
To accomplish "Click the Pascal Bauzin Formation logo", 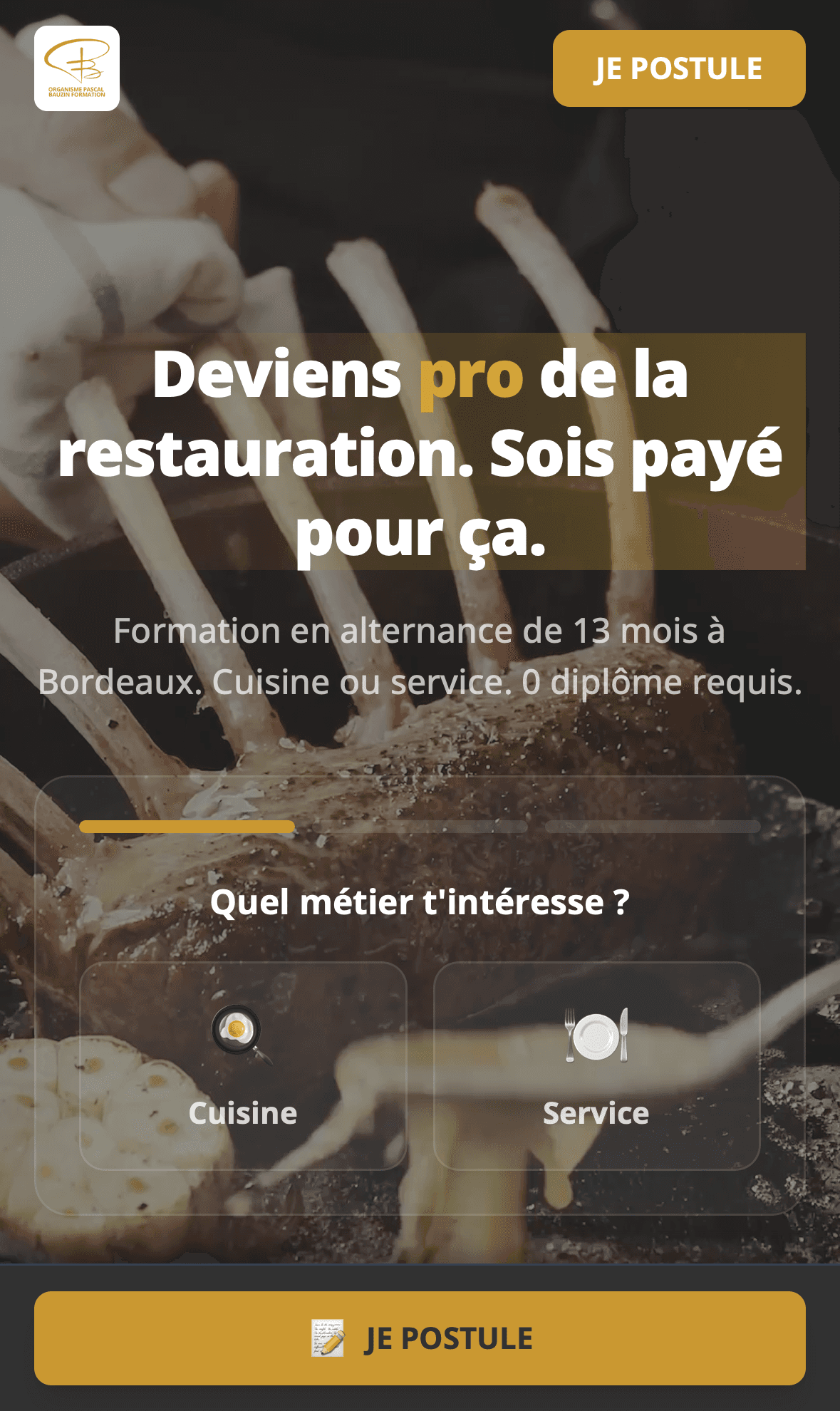I will [x=77, y=67].
